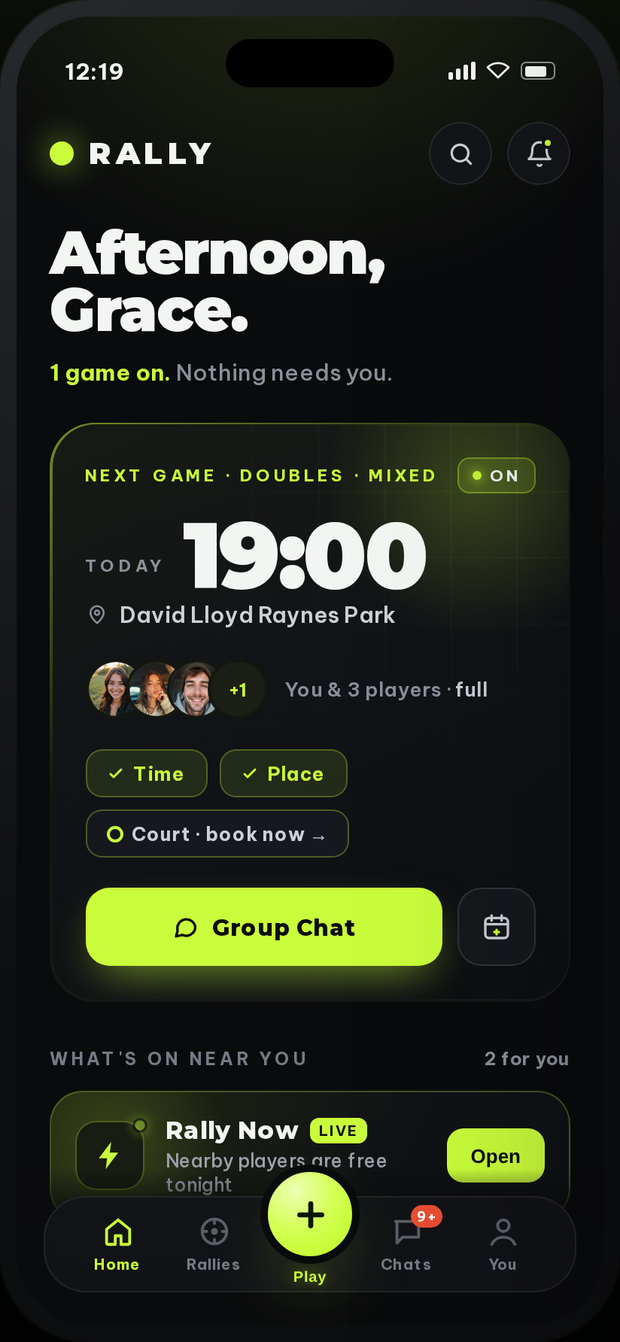Viewport: 620px width, 1342px height.
Task: Switch to the You tab
Action: [503, 1244]
